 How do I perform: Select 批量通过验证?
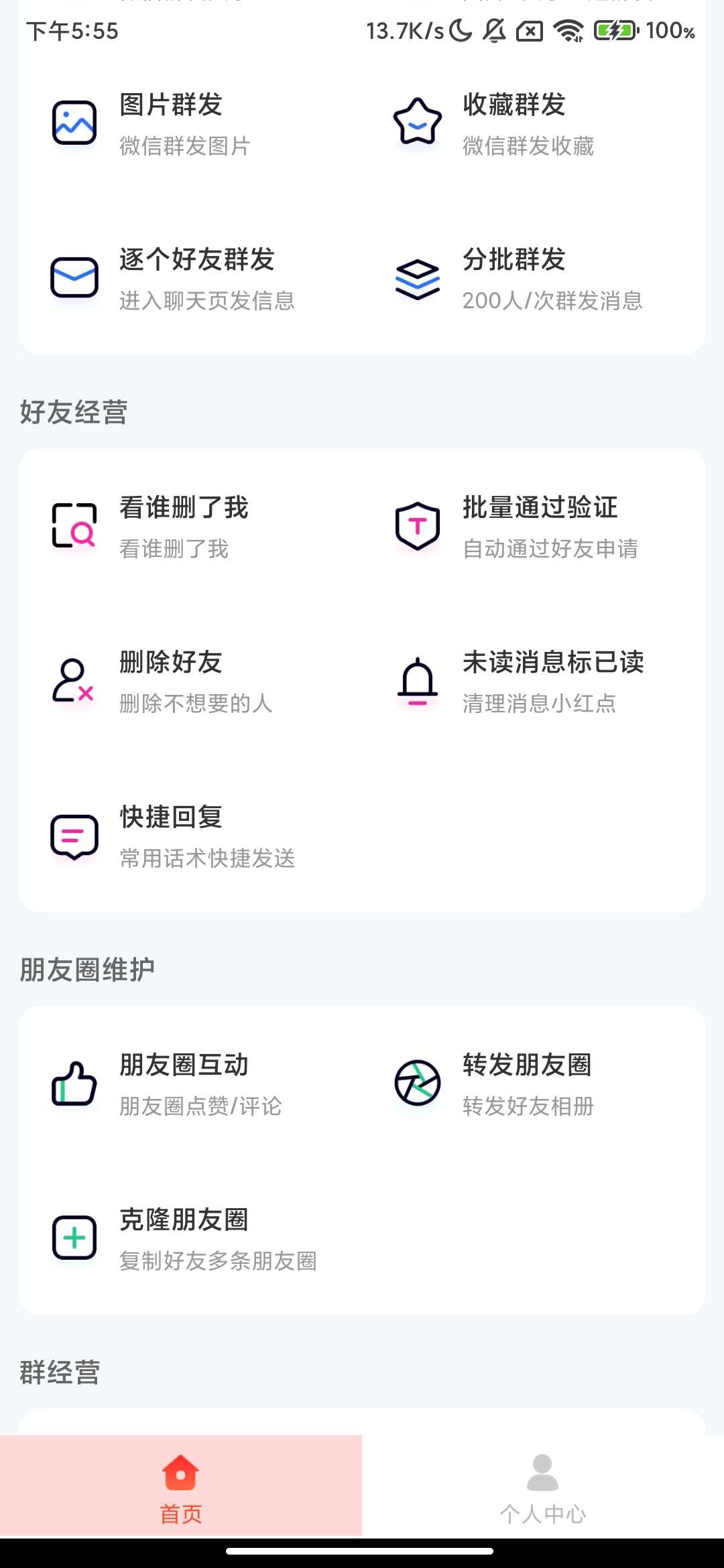pyautogui.click(x=540, y=527)
